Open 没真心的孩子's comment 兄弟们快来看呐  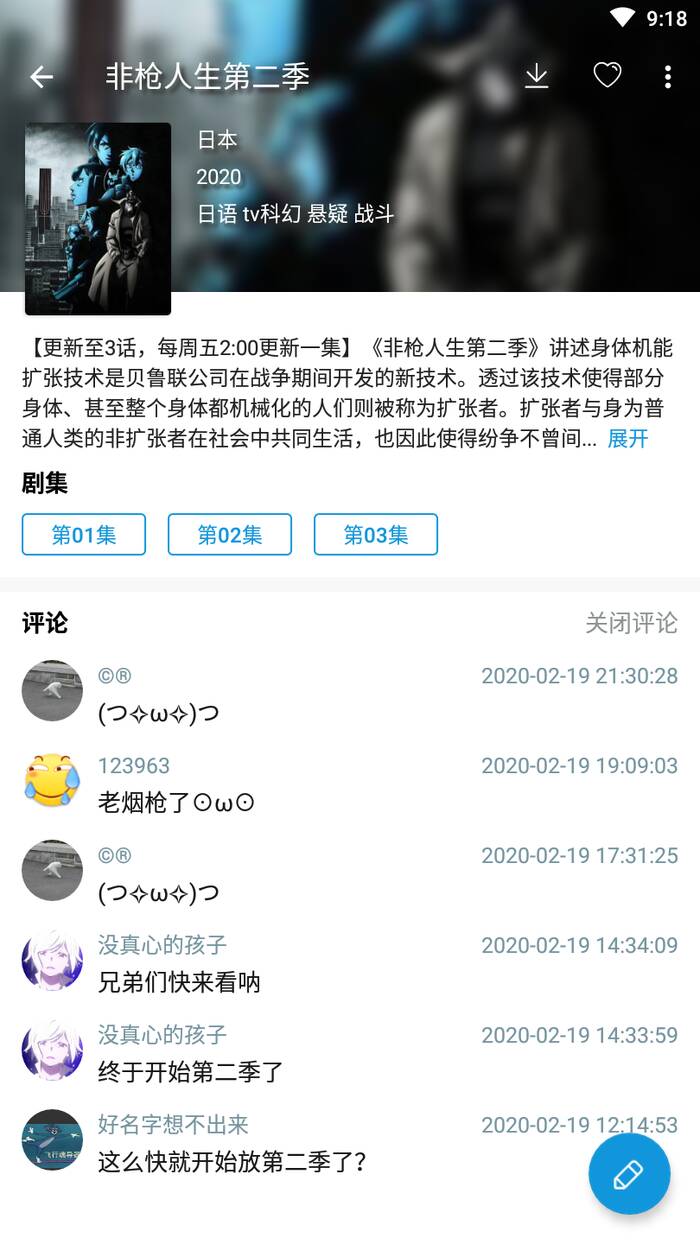pyautogui.click(x=180, y=982)
